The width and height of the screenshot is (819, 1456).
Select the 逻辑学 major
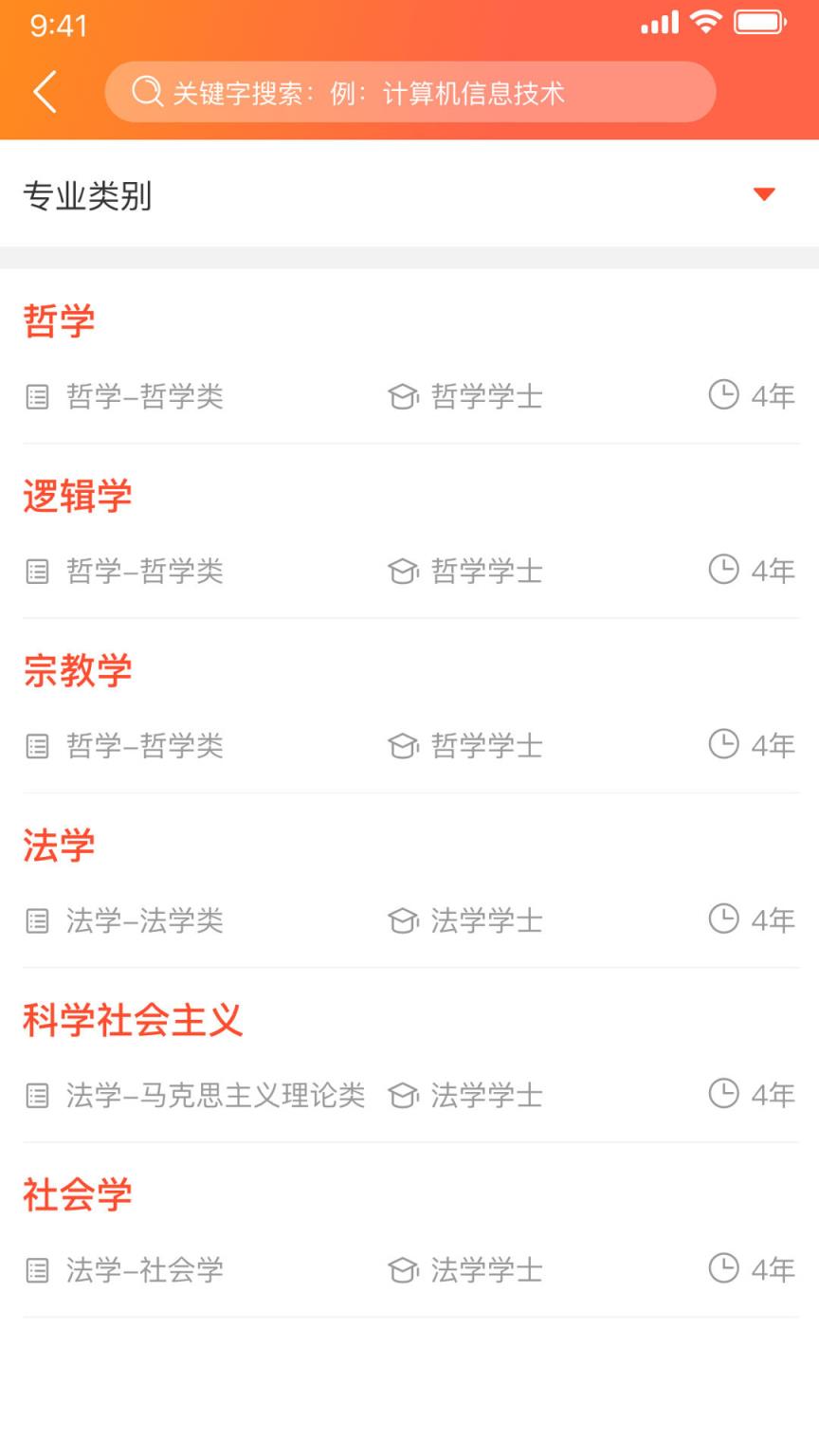point(76,495)
